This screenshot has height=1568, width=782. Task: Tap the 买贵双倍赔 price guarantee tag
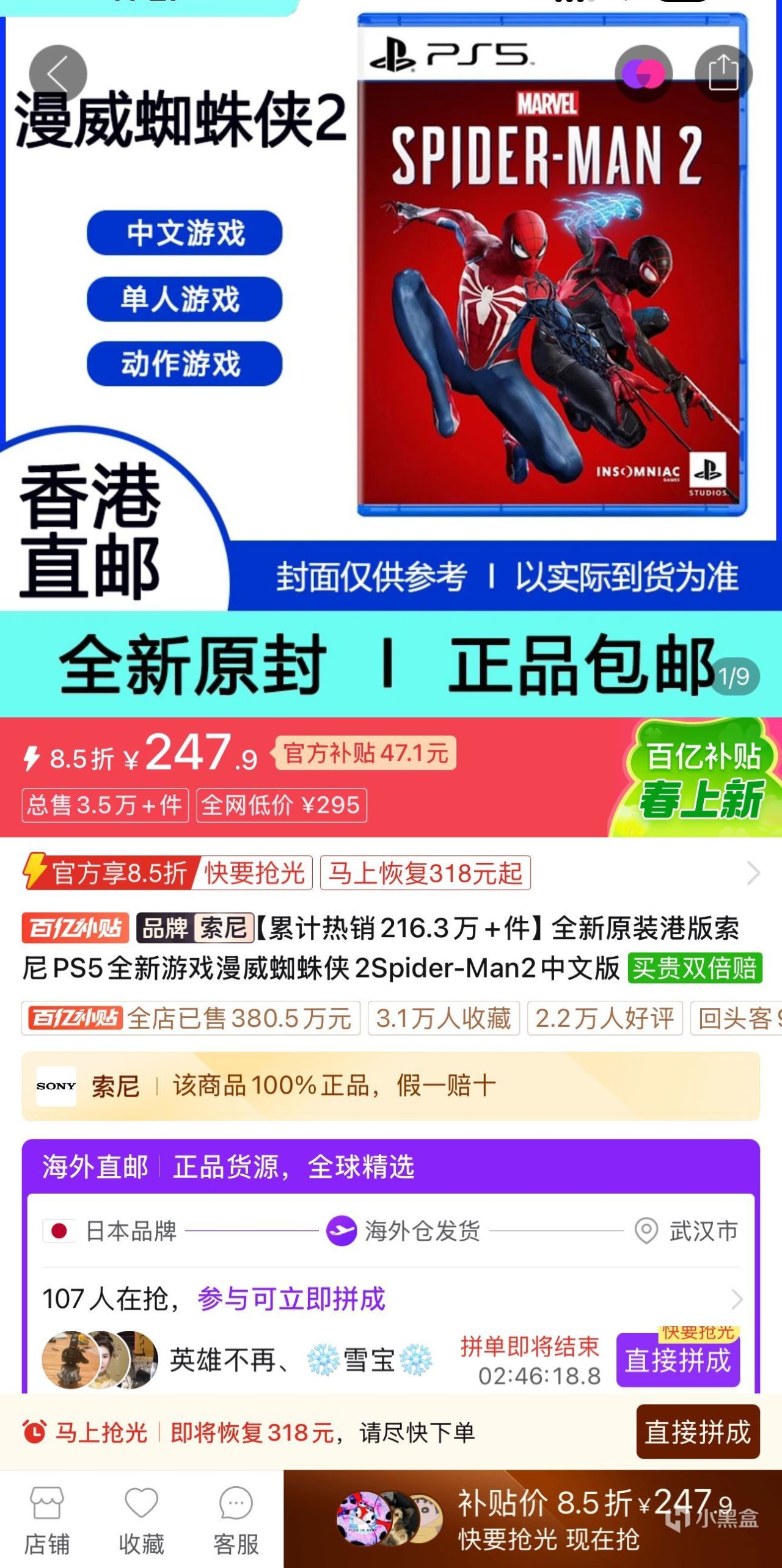click(x=695, y=968)
